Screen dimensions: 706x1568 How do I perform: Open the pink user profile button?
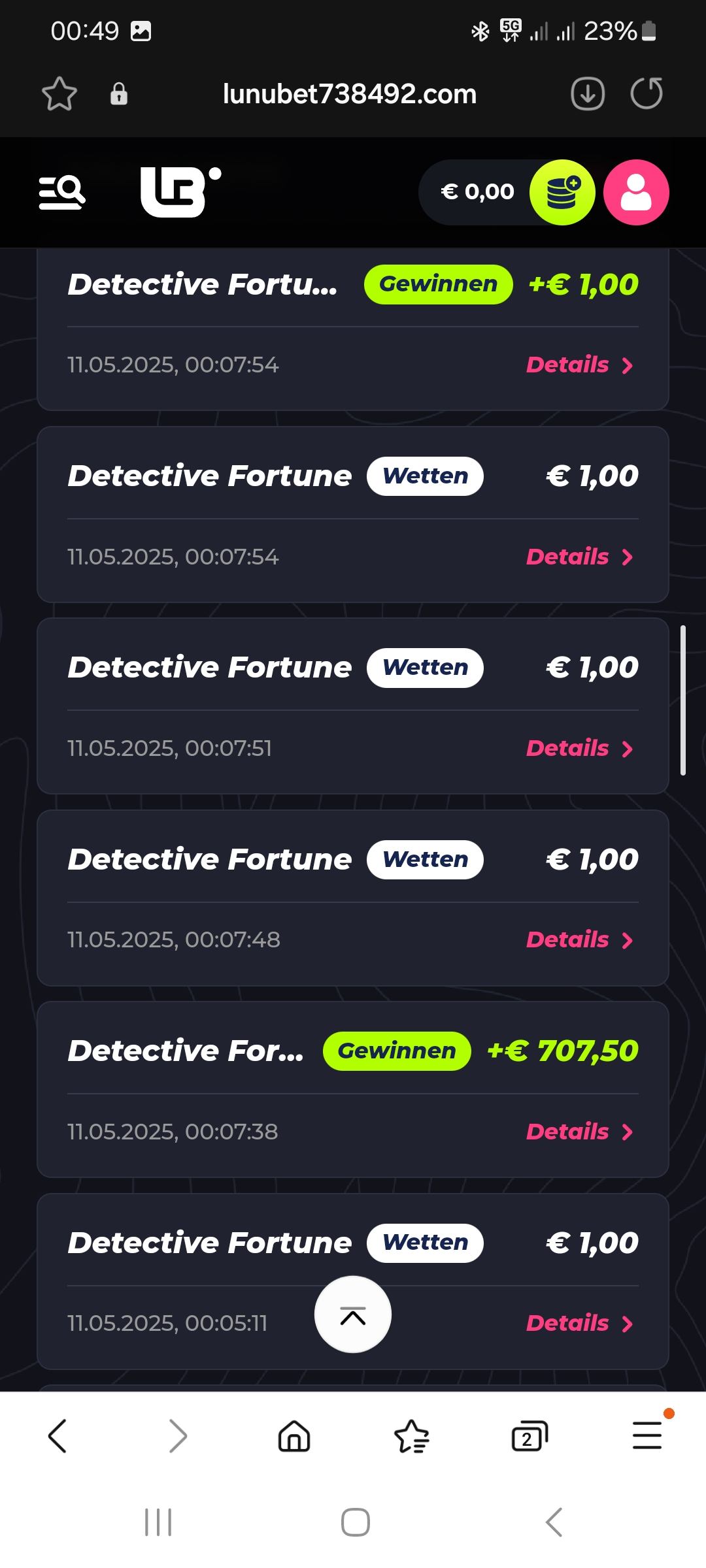(636, 193)
